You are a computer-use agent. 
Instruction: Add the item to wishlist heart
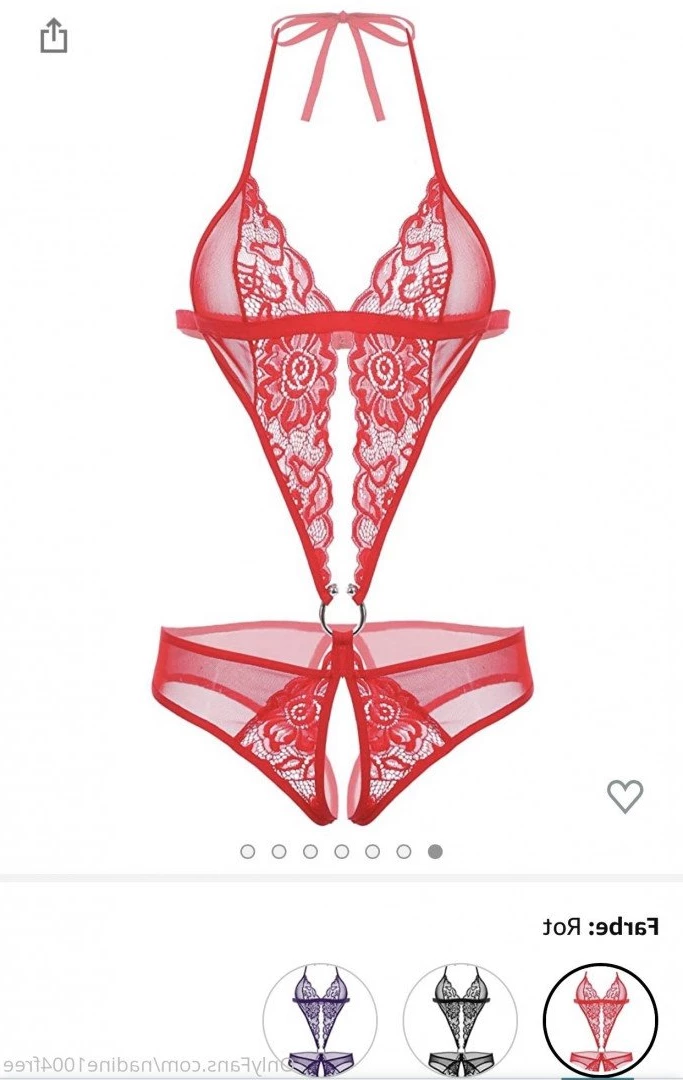[x=625, y=796]
